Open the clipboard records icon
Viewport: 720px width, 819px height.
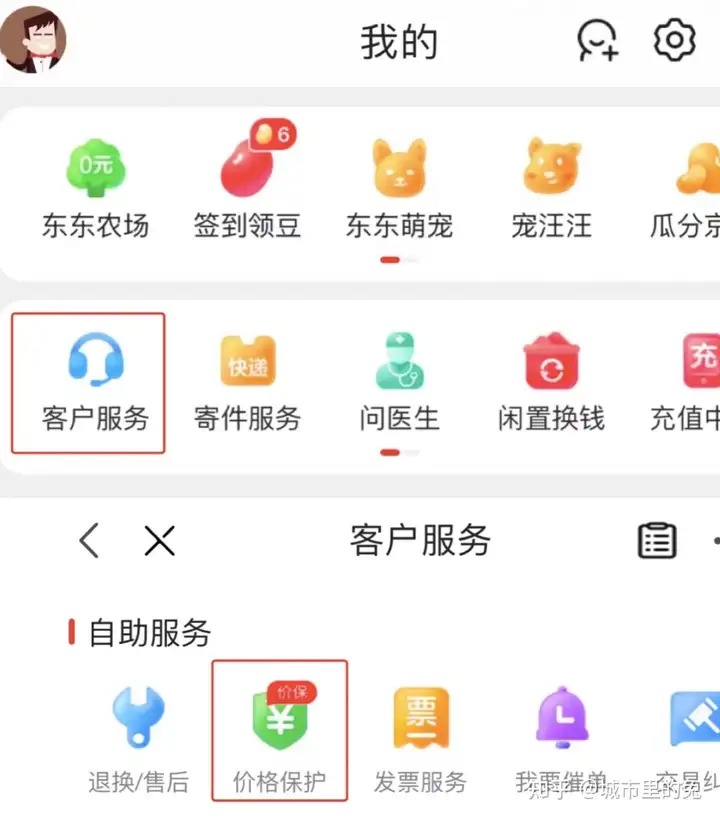tap(657, 541)
